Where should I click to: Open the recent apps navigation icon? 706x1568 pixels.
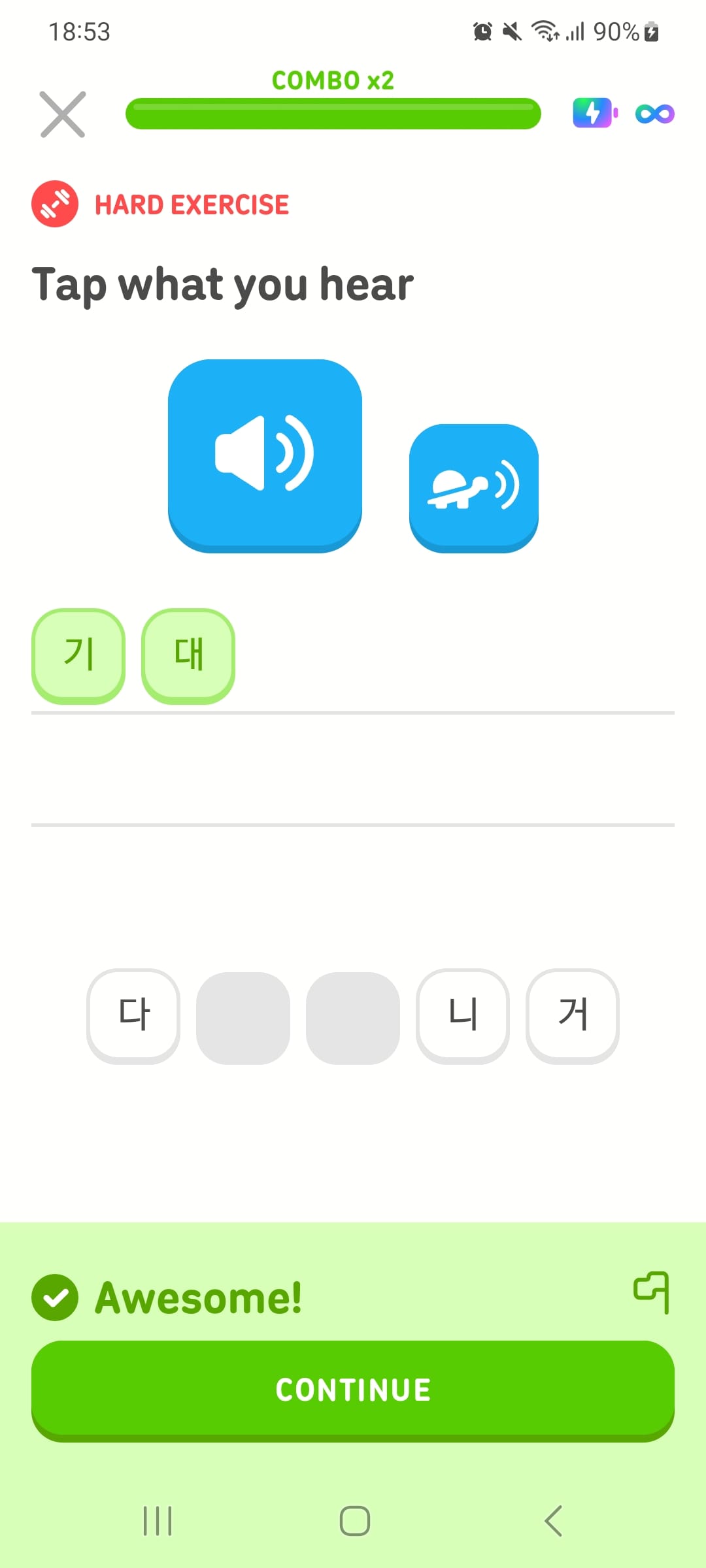tap(157, 1520)
